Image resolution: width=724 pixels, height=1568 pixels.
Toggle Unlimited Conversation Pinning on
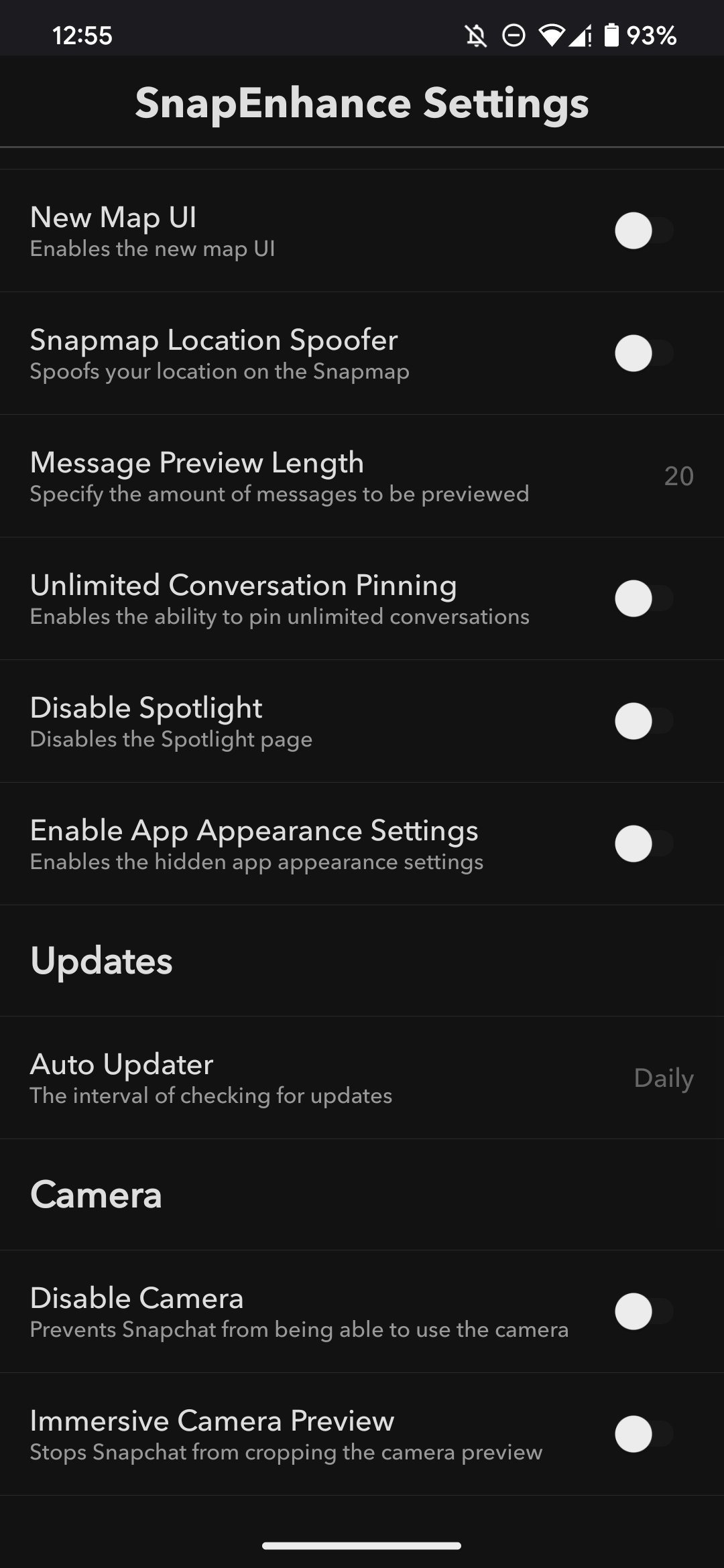(643, 598)
